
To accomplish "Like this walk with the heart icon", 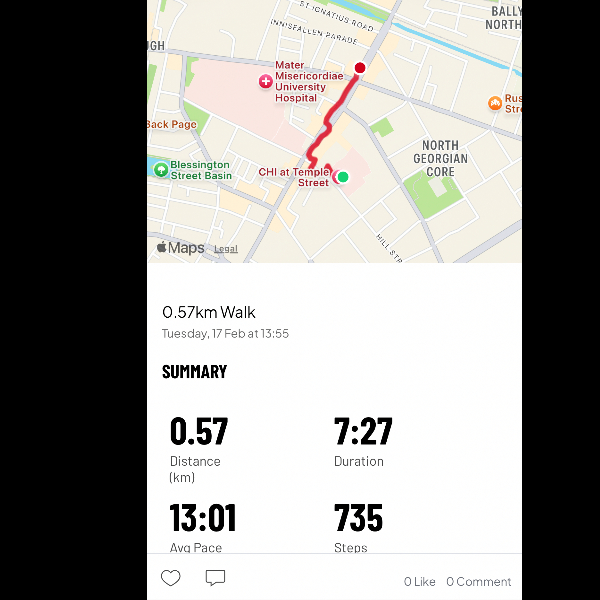I will point(171,578).
